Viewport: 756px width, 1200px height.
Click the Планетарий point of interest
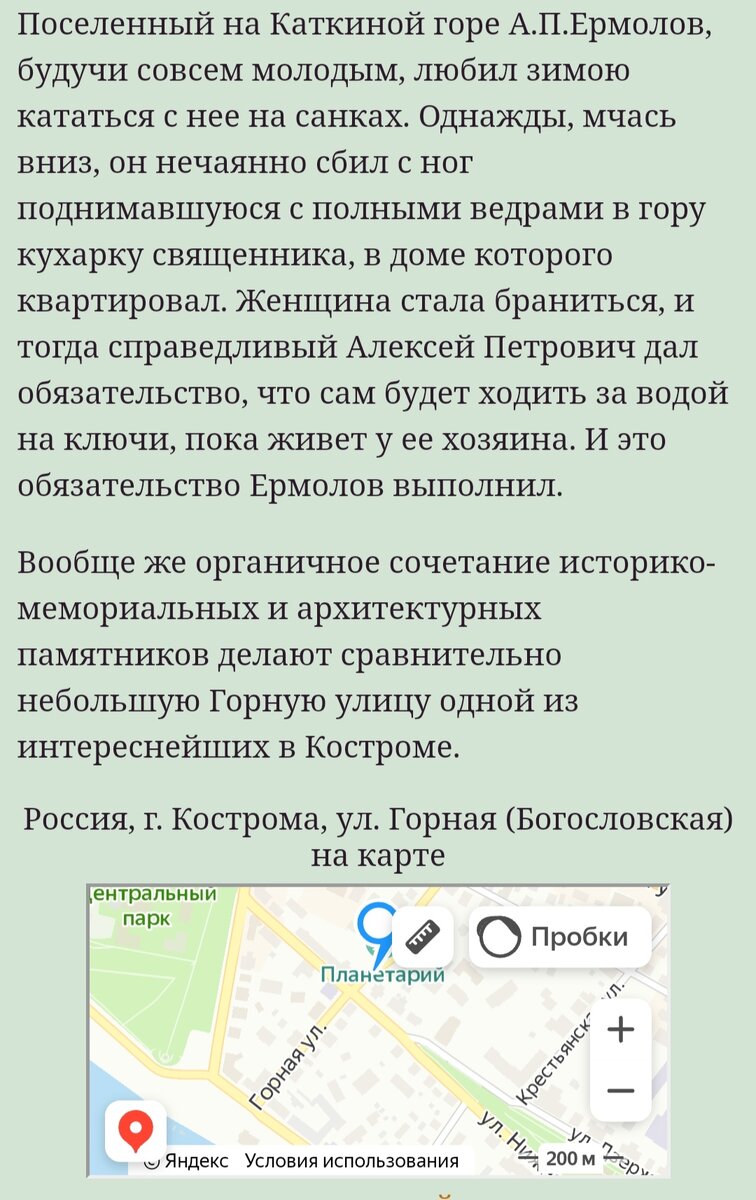(383, 975)
